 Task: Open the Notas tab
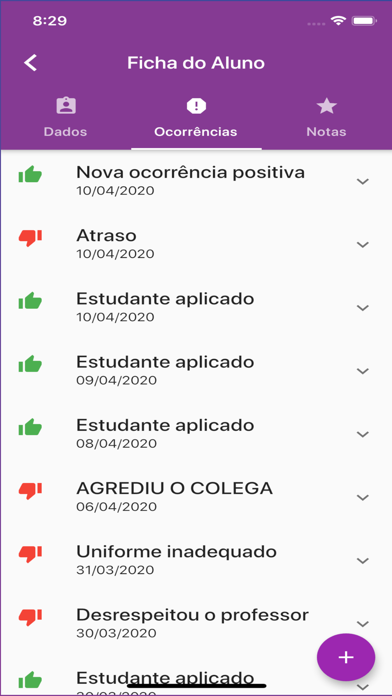(326, 119)
